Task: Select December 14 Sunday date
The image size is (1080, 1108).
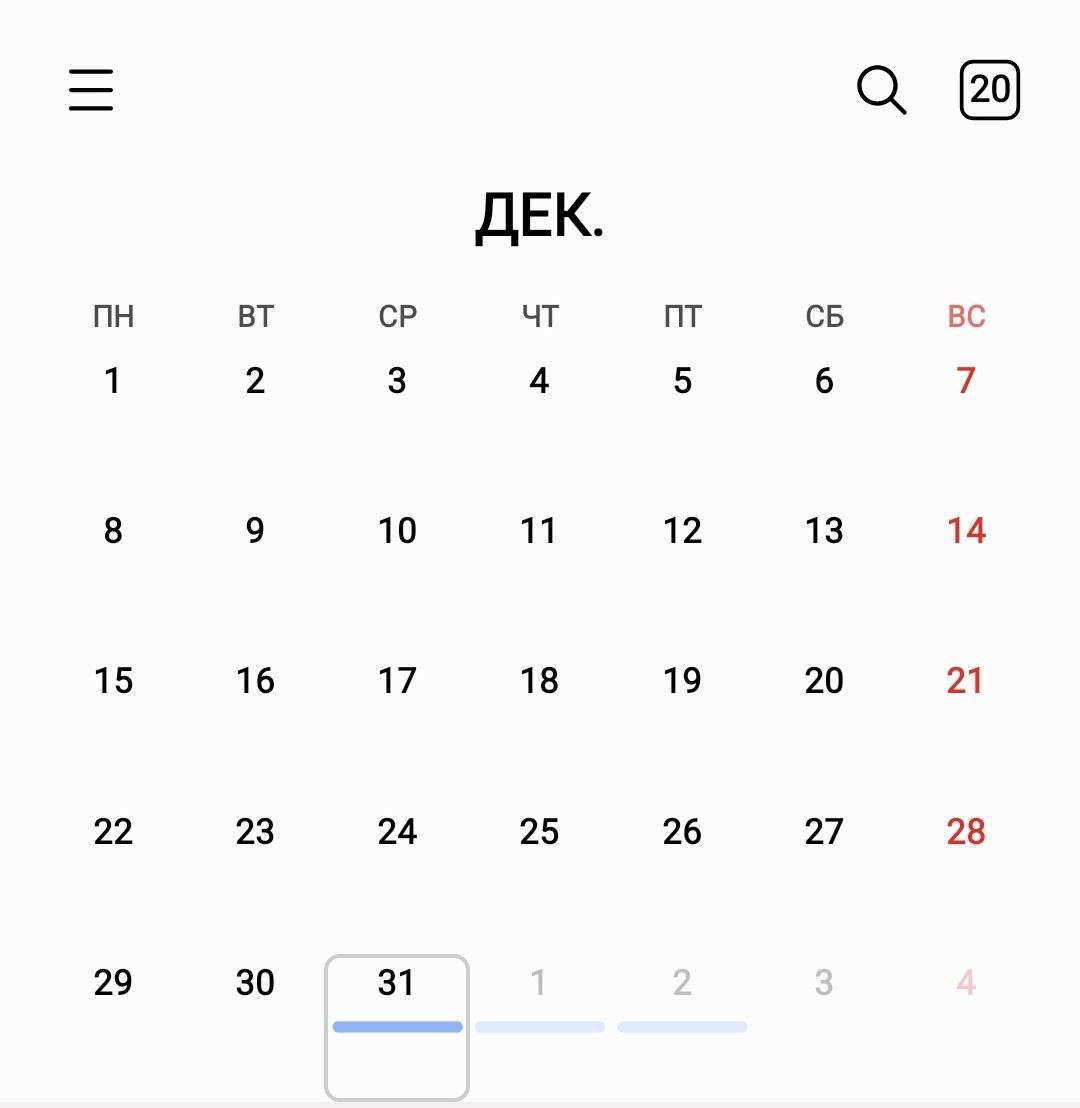Action: (965, 530)
